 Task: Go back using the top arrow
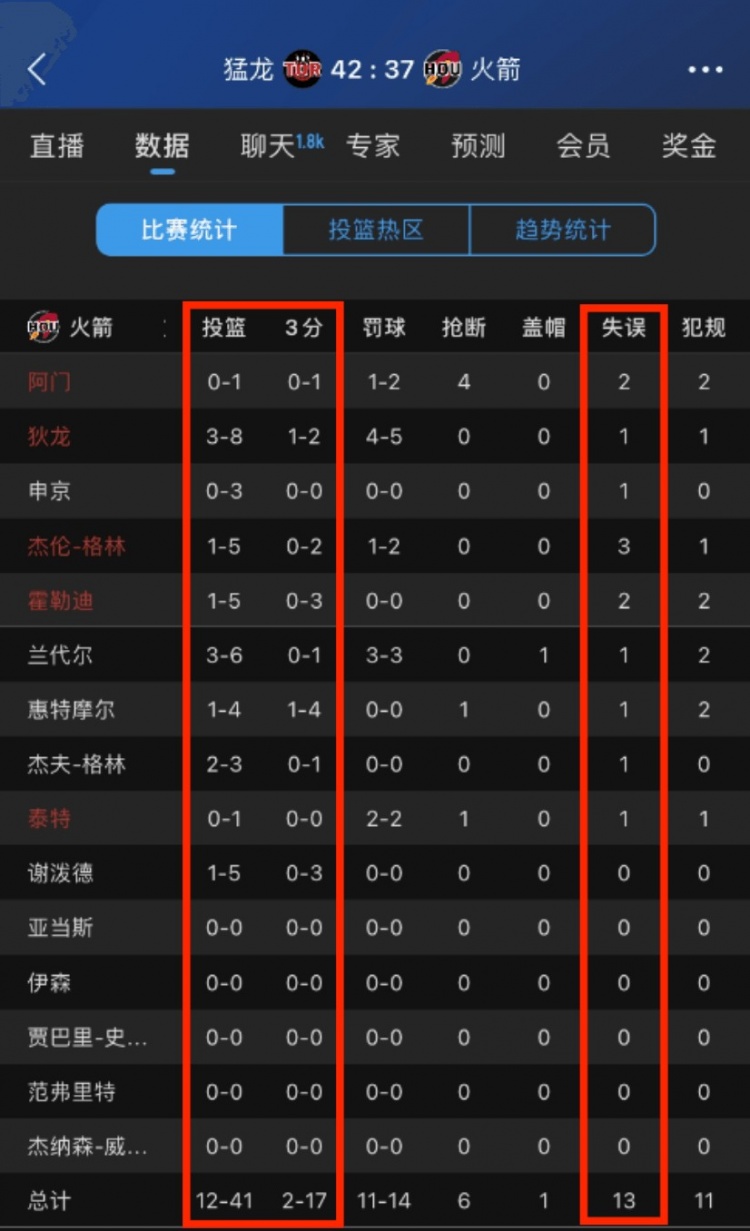click(37, 69)
